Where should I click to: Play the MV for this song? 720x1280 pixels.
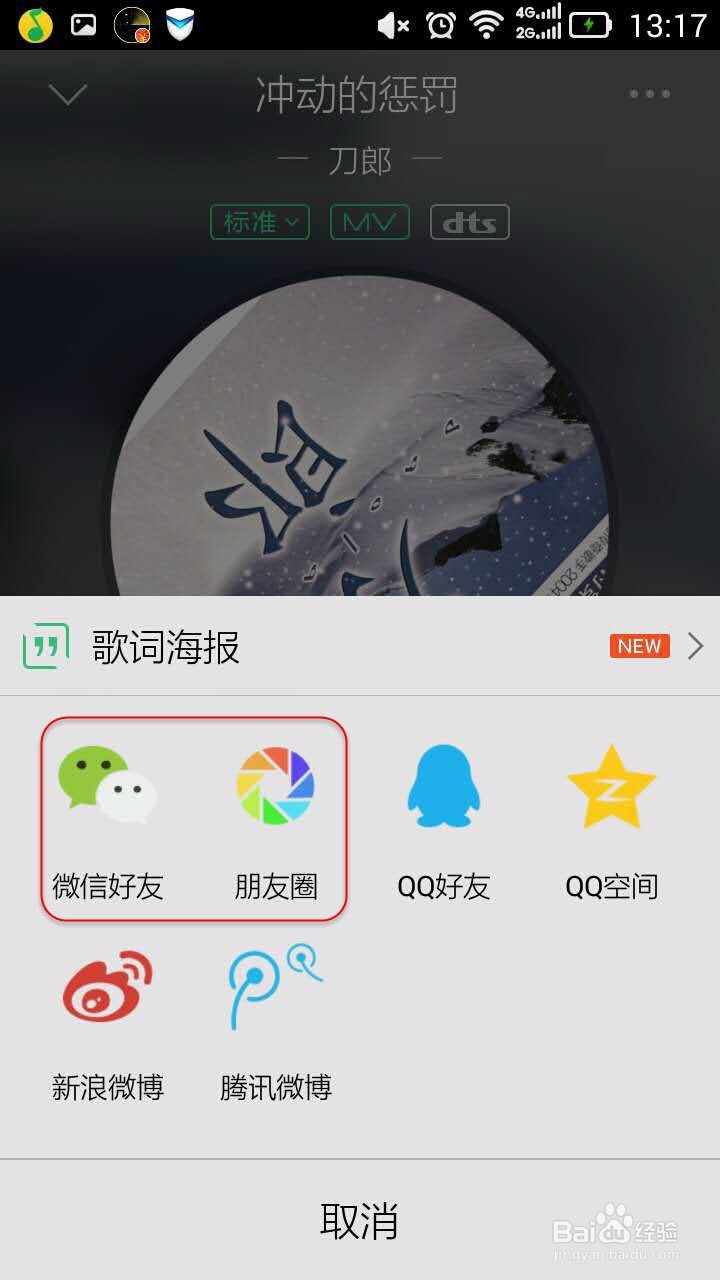point(369,222)
